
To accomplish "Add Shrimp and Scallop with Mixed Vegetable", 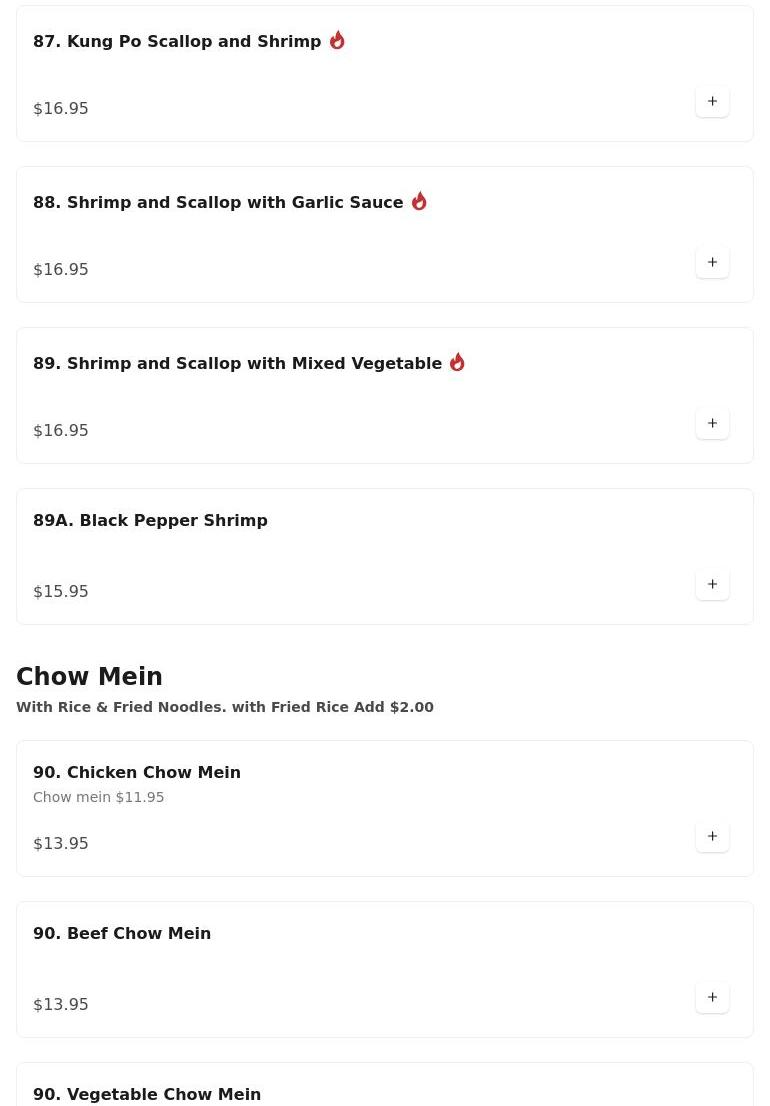I will [712, 423].
